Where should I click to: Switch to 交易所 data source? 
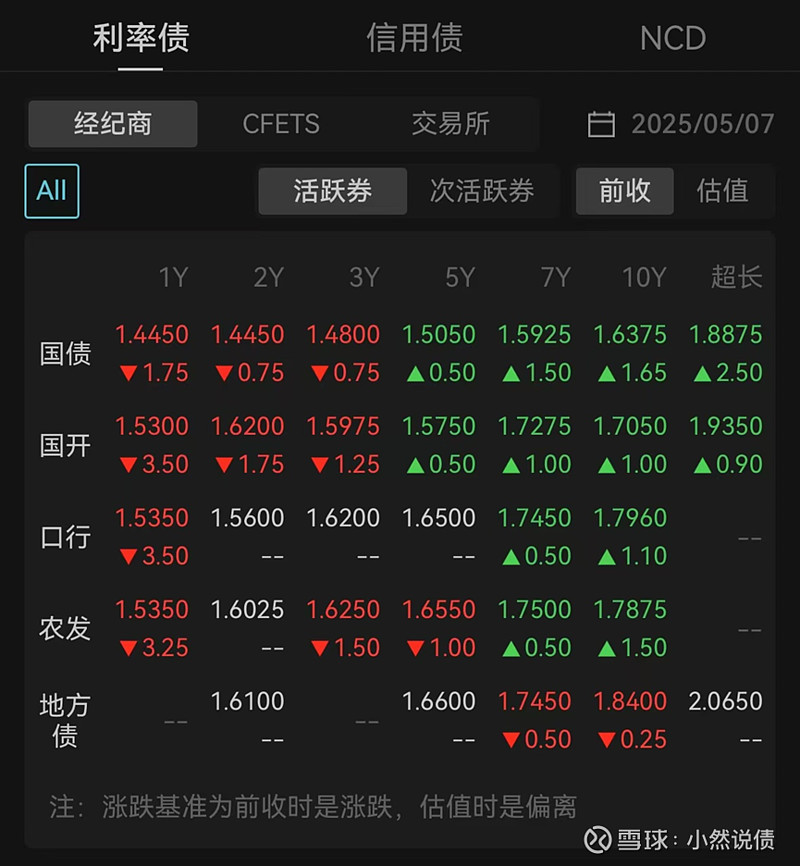click(450, 123)
